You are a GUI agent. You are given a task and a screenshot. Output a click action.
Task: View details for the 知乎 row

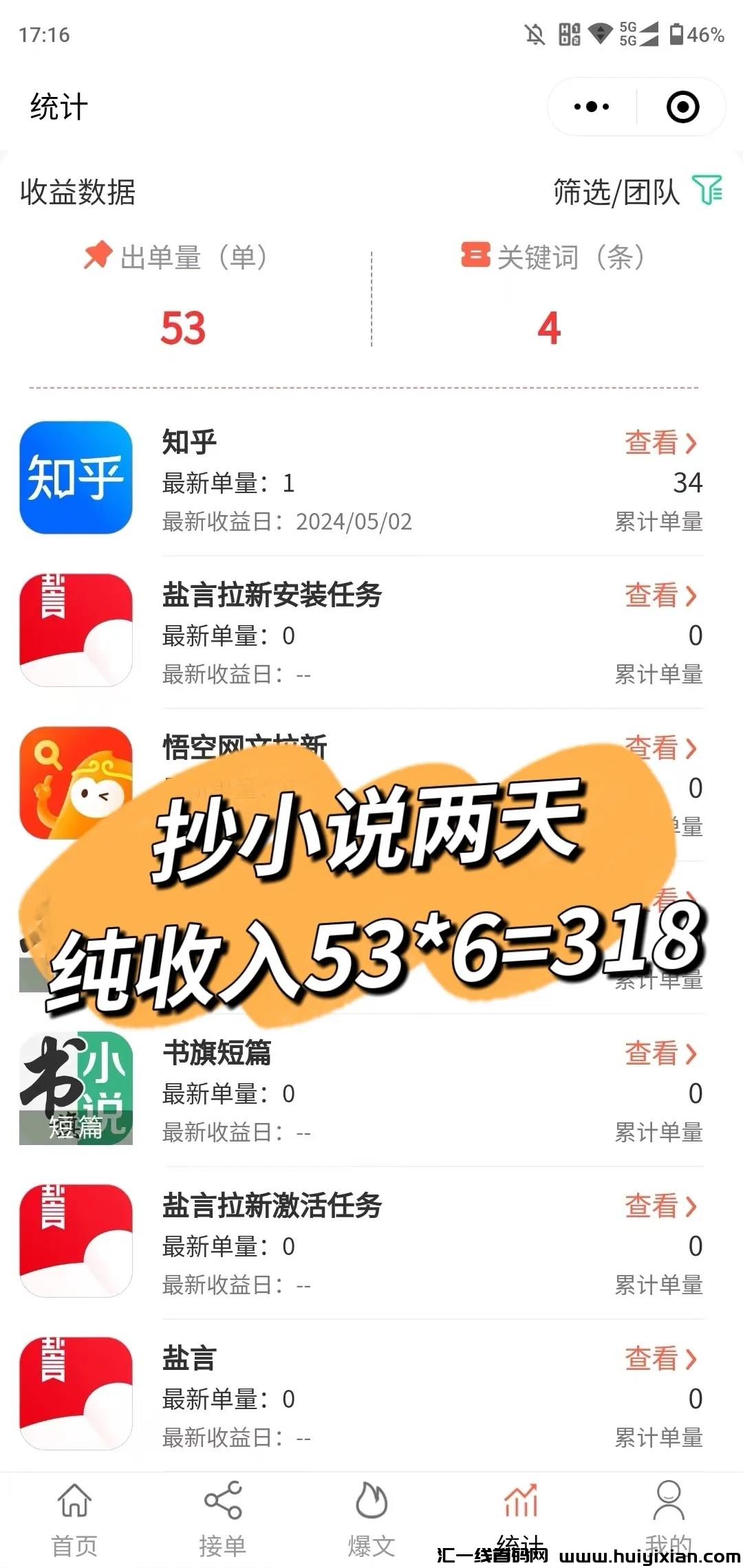click(660, 442)
